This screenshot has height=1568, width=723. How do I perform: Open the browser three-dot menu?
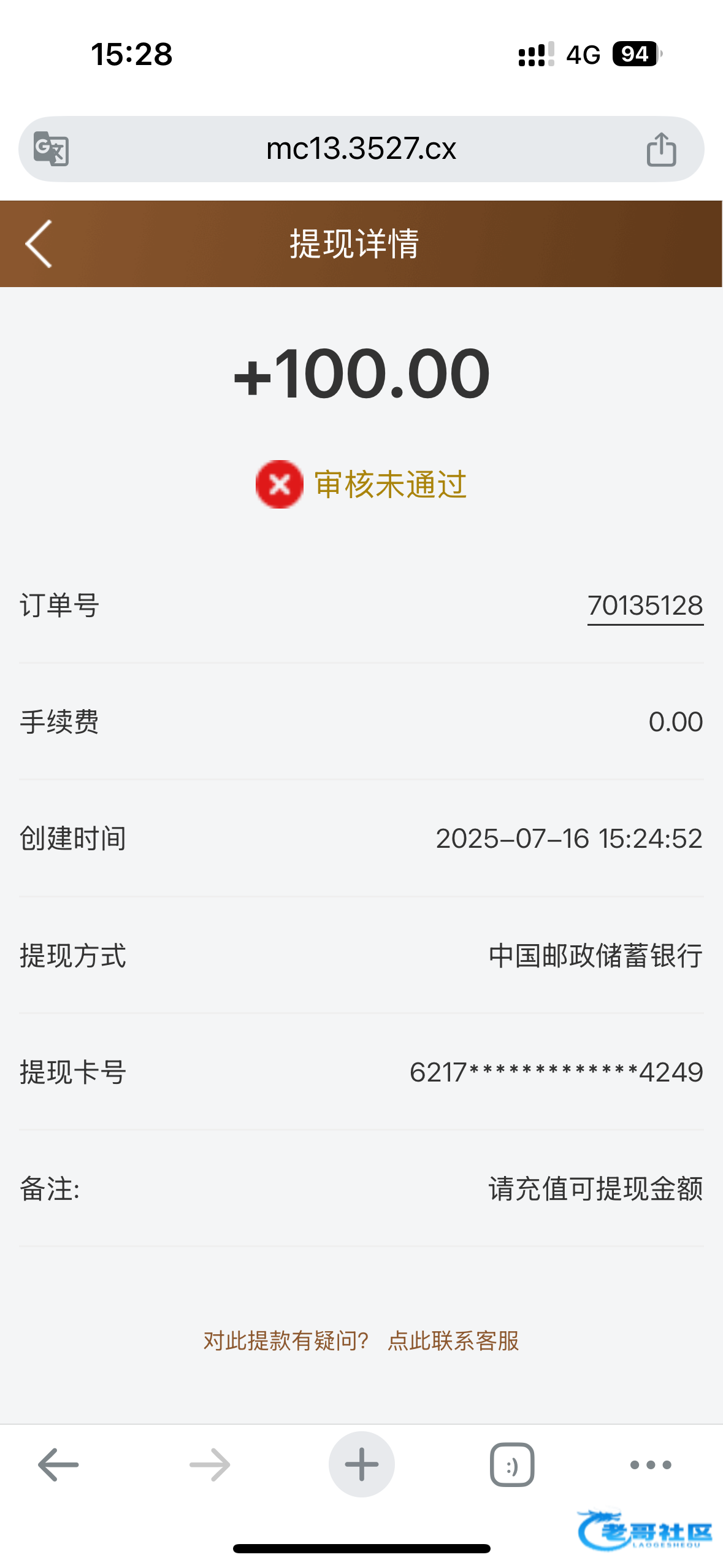[x=651, y=1464]
